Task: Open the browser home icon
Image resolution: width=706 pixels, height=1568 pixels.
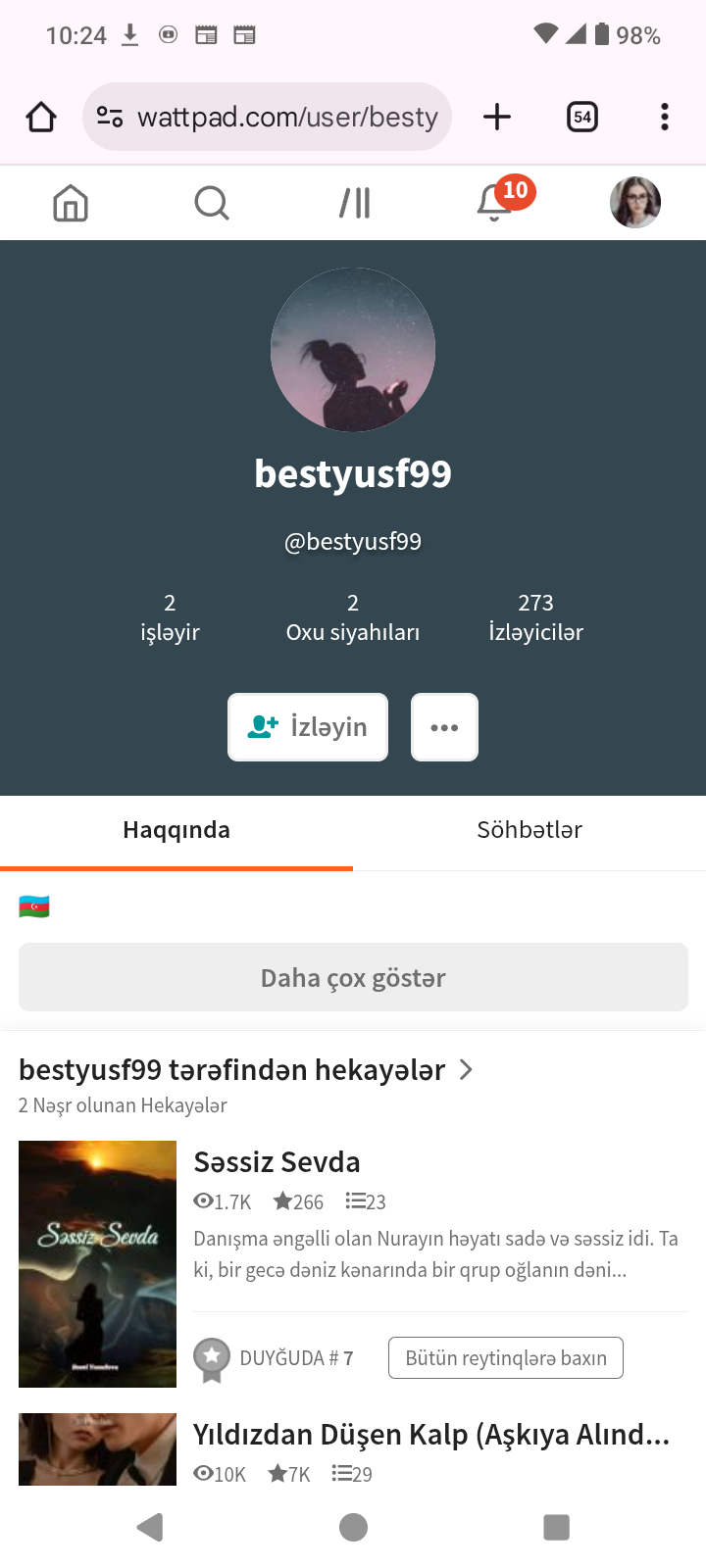Action: tap(40, 116)
